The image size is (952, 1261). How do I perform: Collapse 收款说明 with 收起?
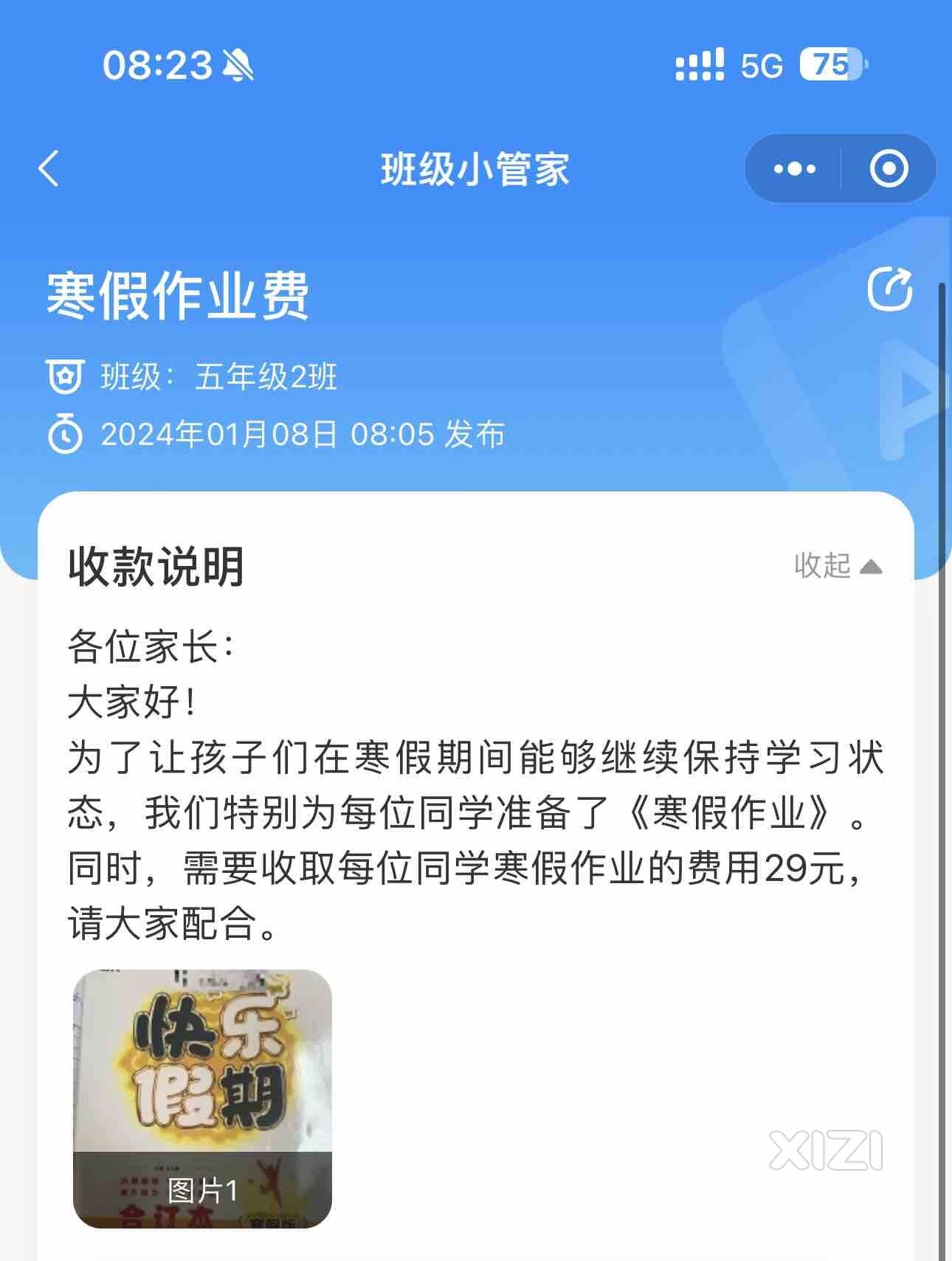(x=838, y=566)
